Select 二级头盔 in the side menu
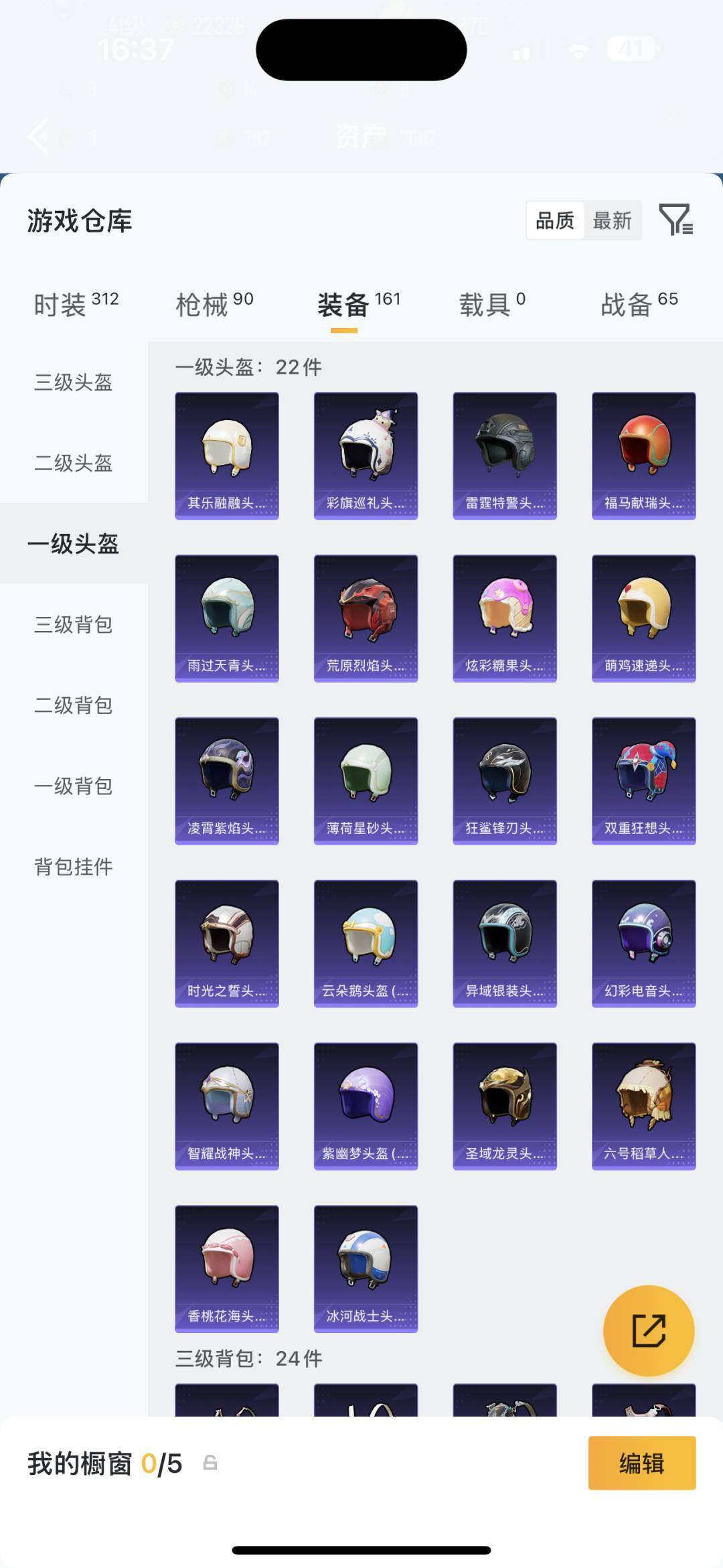723x1568 pixels. click(x=74, y=463)
